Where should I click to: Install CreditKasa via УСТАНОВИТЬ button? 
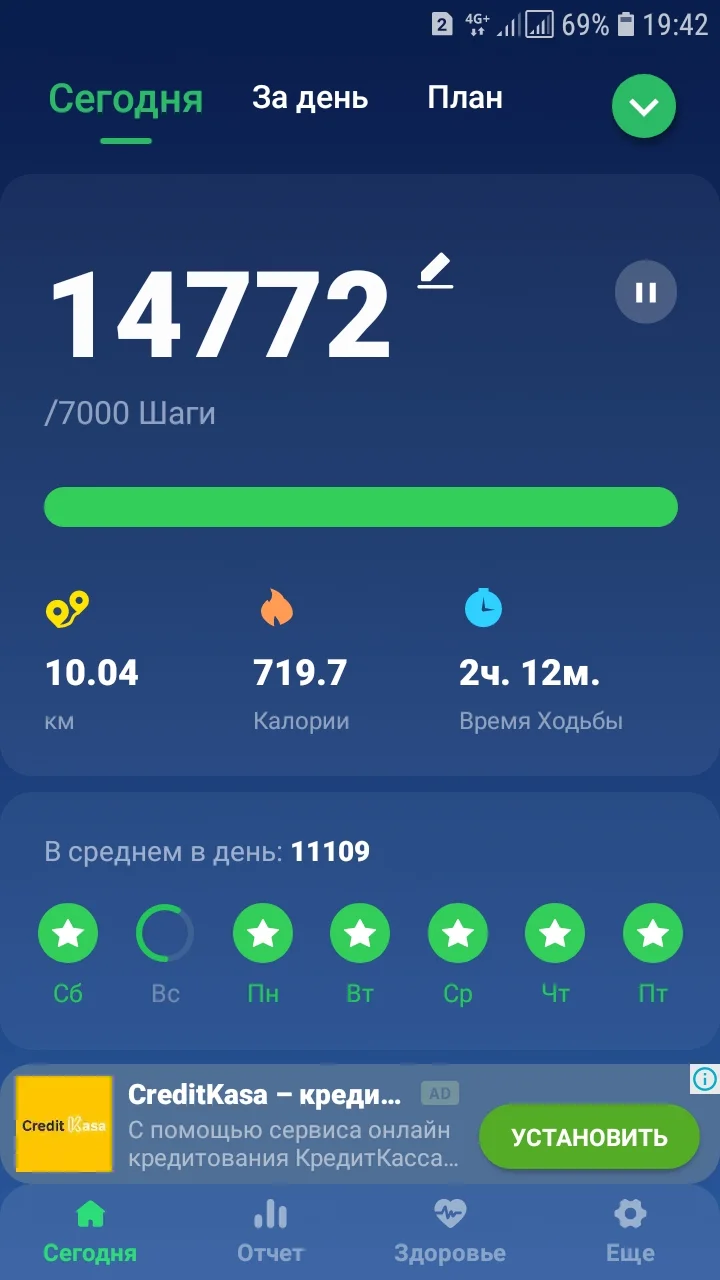click(589, 1137)
